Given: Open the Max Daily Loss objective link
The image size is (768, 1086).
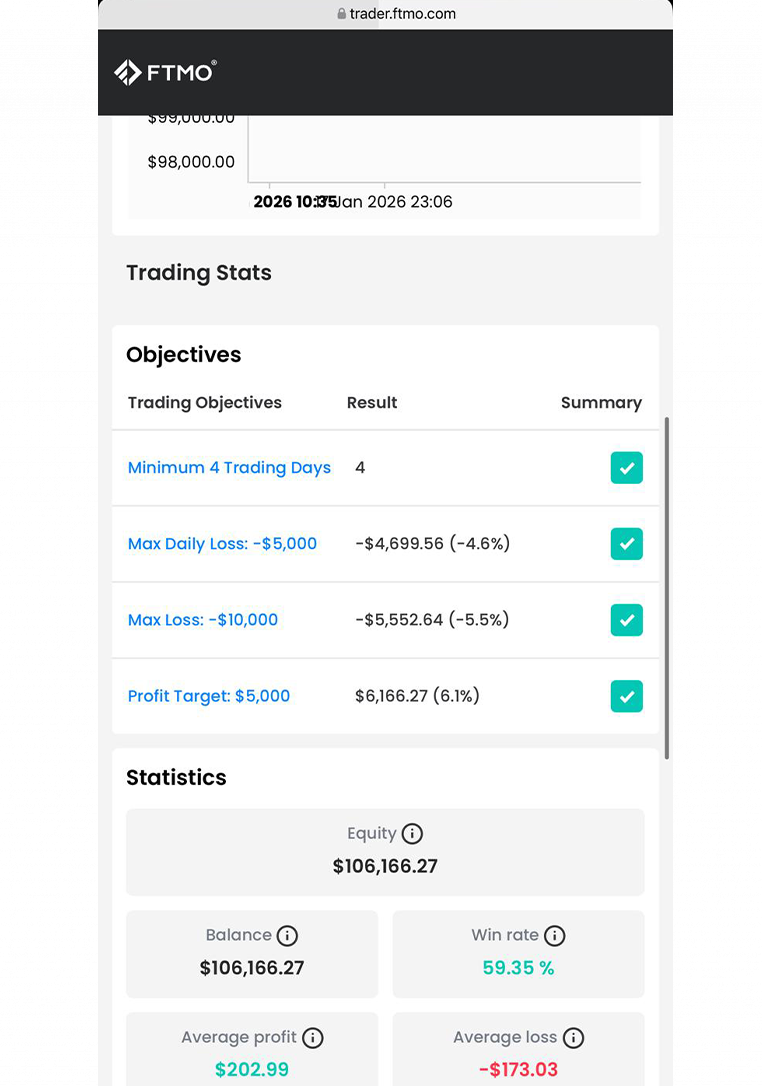Looking at the screenshot, I should (222, 544).
